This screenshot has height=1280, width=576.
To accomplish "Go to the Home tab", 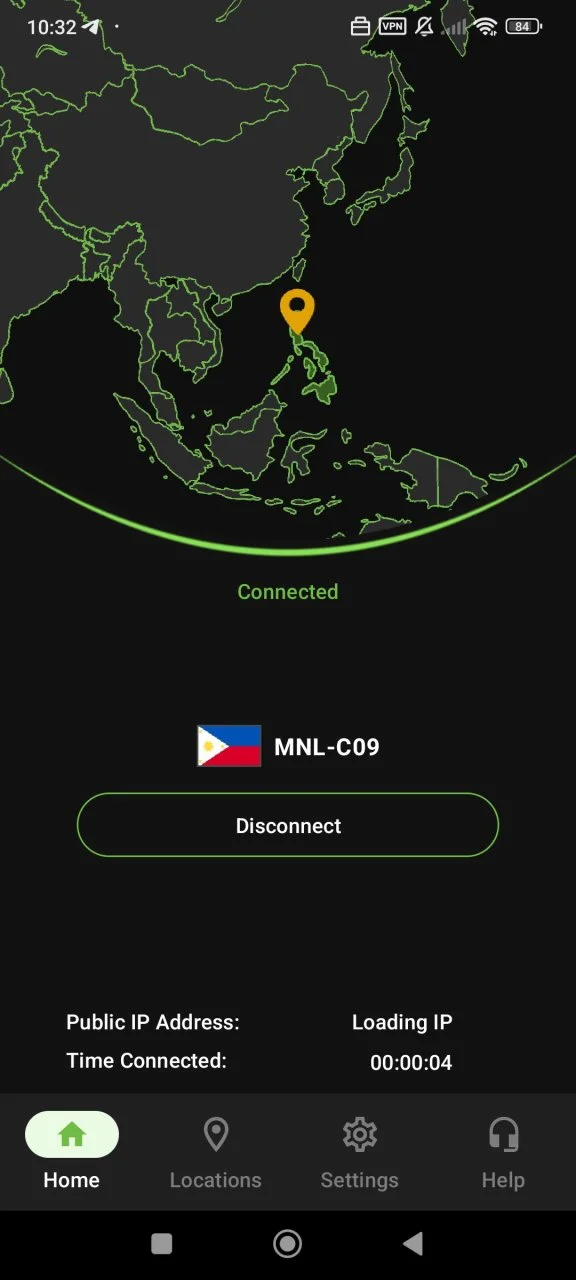I will pos(72,1152).
